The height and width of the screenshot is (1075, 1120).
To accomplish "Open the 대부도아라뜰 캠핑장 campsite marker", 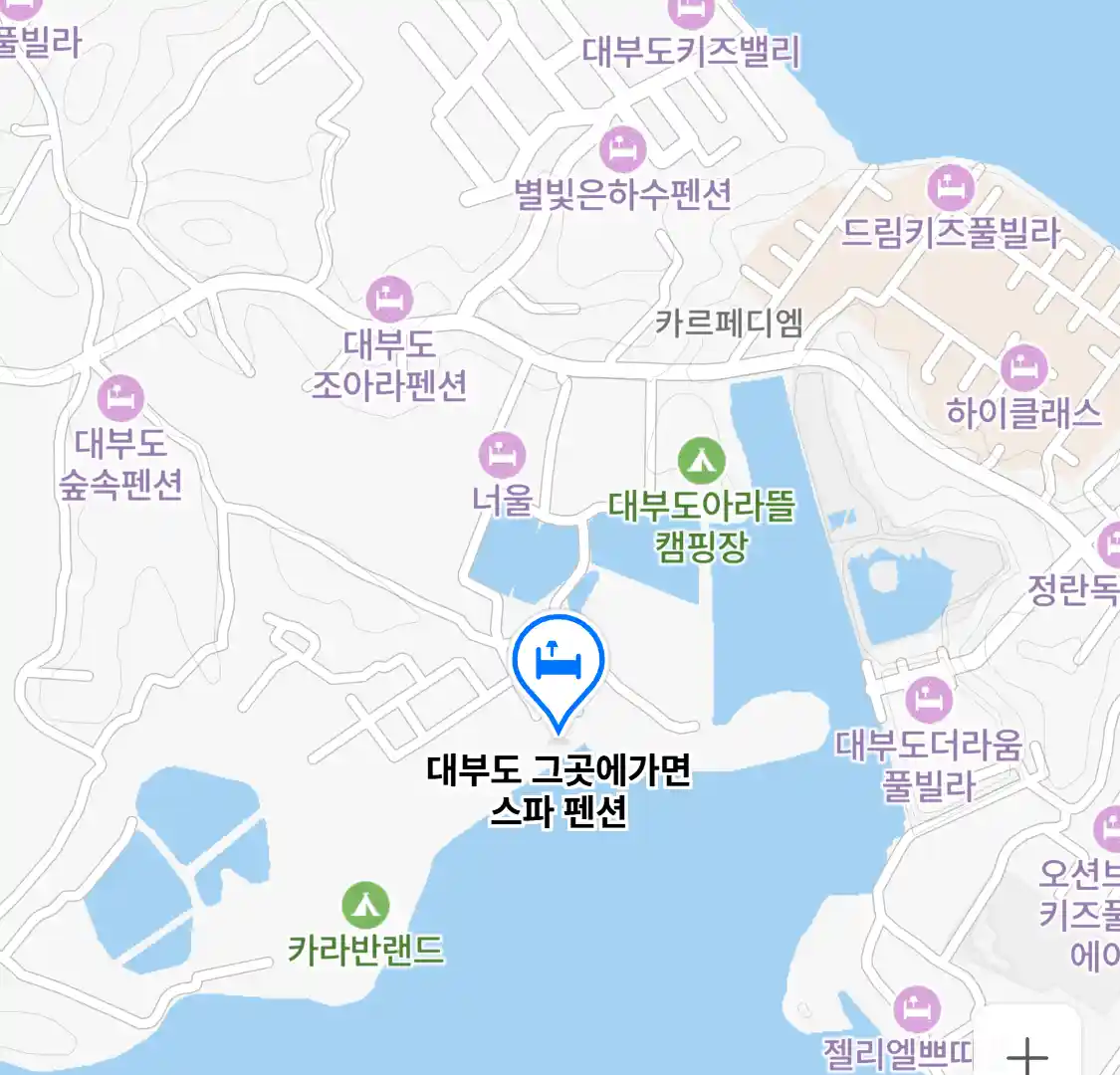I will click(702, 461).
